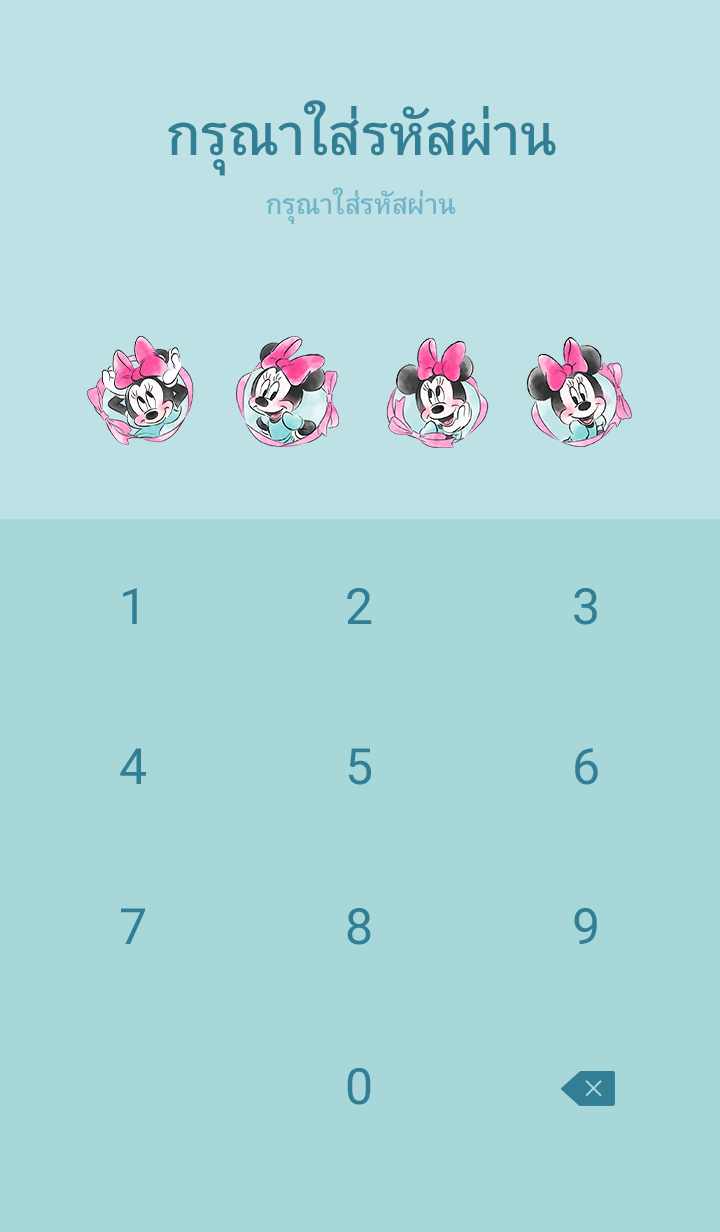Tap digit 7 on the passcode pad
The height and width of the screenshot is (1232, 720).
point(133,927)
